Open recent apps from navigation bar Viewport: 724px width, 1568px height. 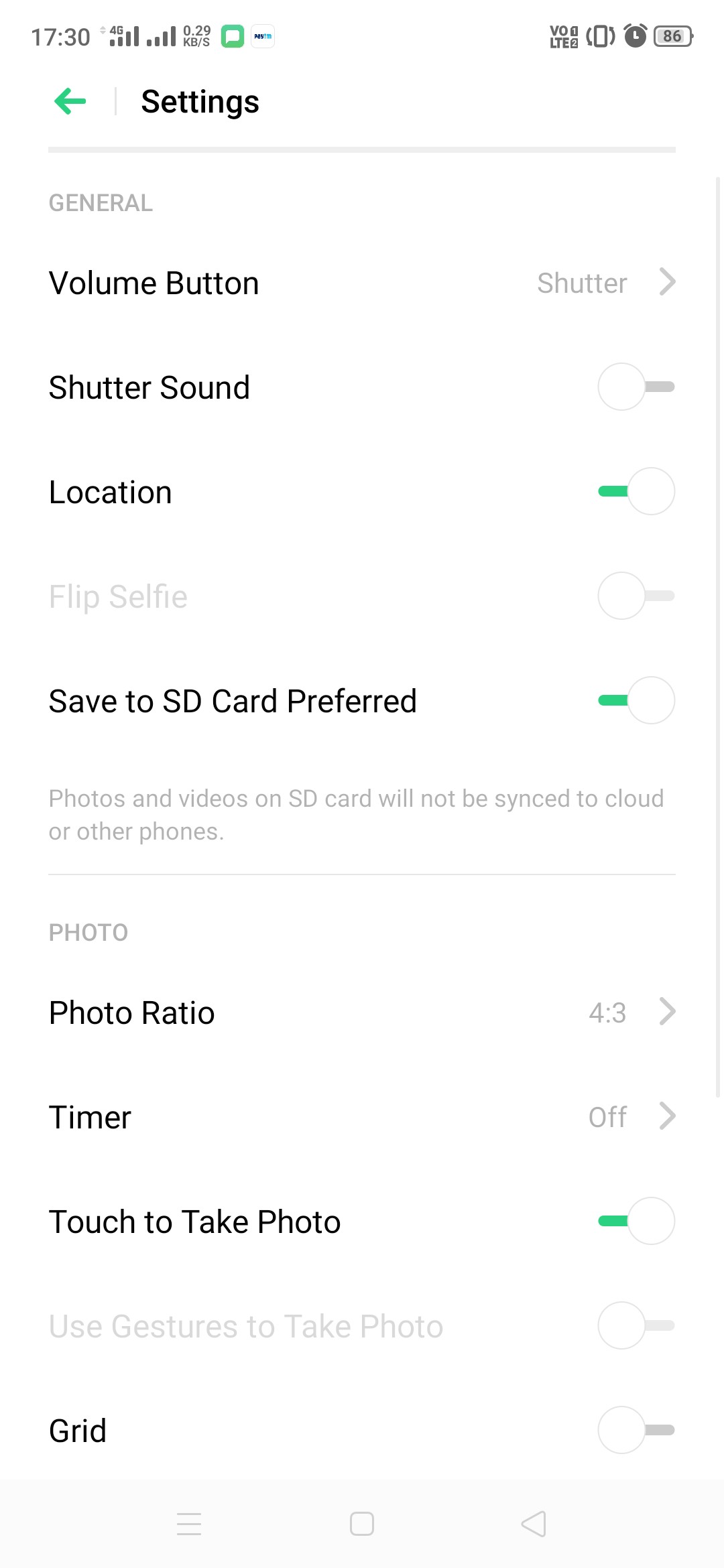188,1524
